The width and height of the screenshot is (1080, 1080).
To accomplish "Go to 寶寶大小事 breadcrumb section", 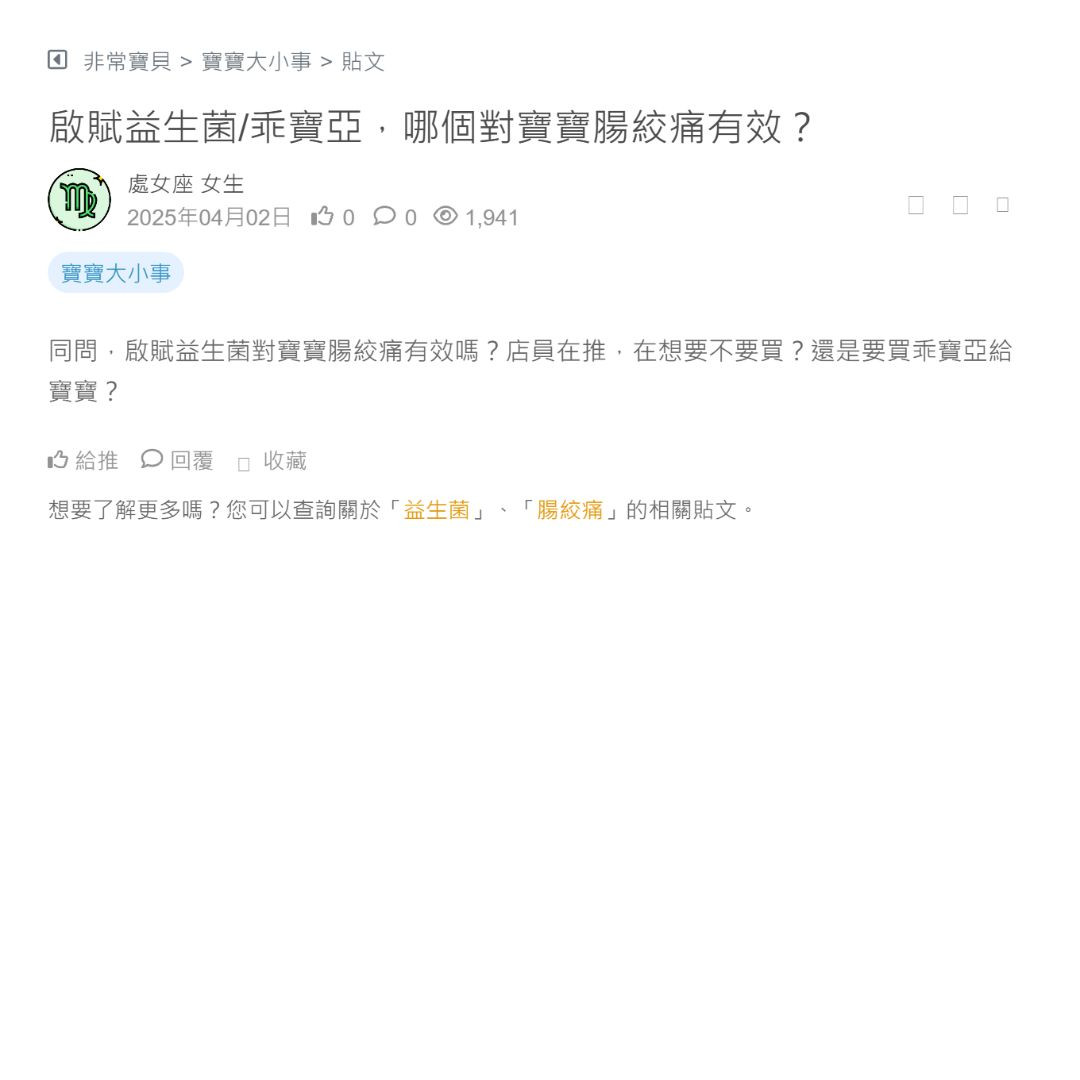I will 256,62.
